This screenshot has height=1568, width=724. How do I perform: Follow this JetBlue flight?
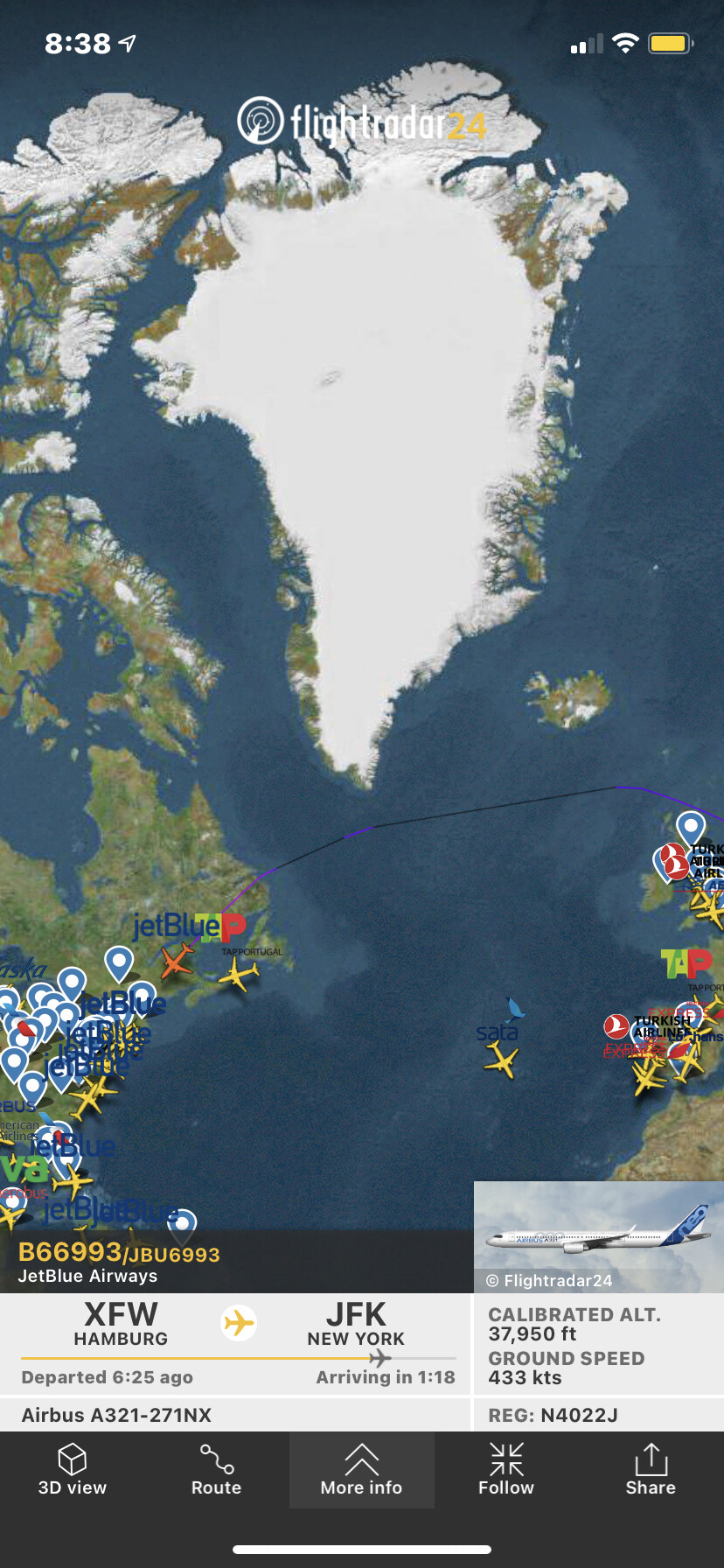click(x=505, y=1470)
